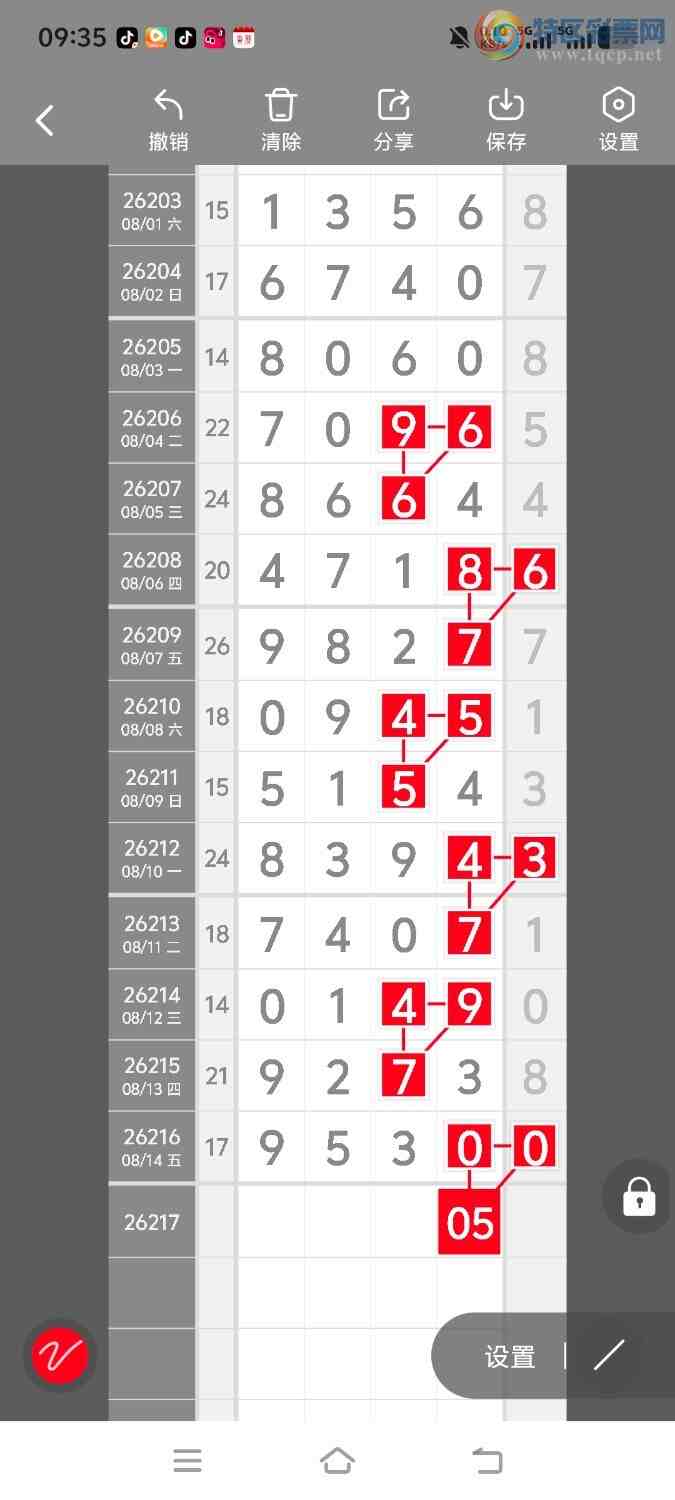Screen dimensions: 675x1500
Task: Share the chart via 分享
Action: pyautogui.click(x=394, y=121)
